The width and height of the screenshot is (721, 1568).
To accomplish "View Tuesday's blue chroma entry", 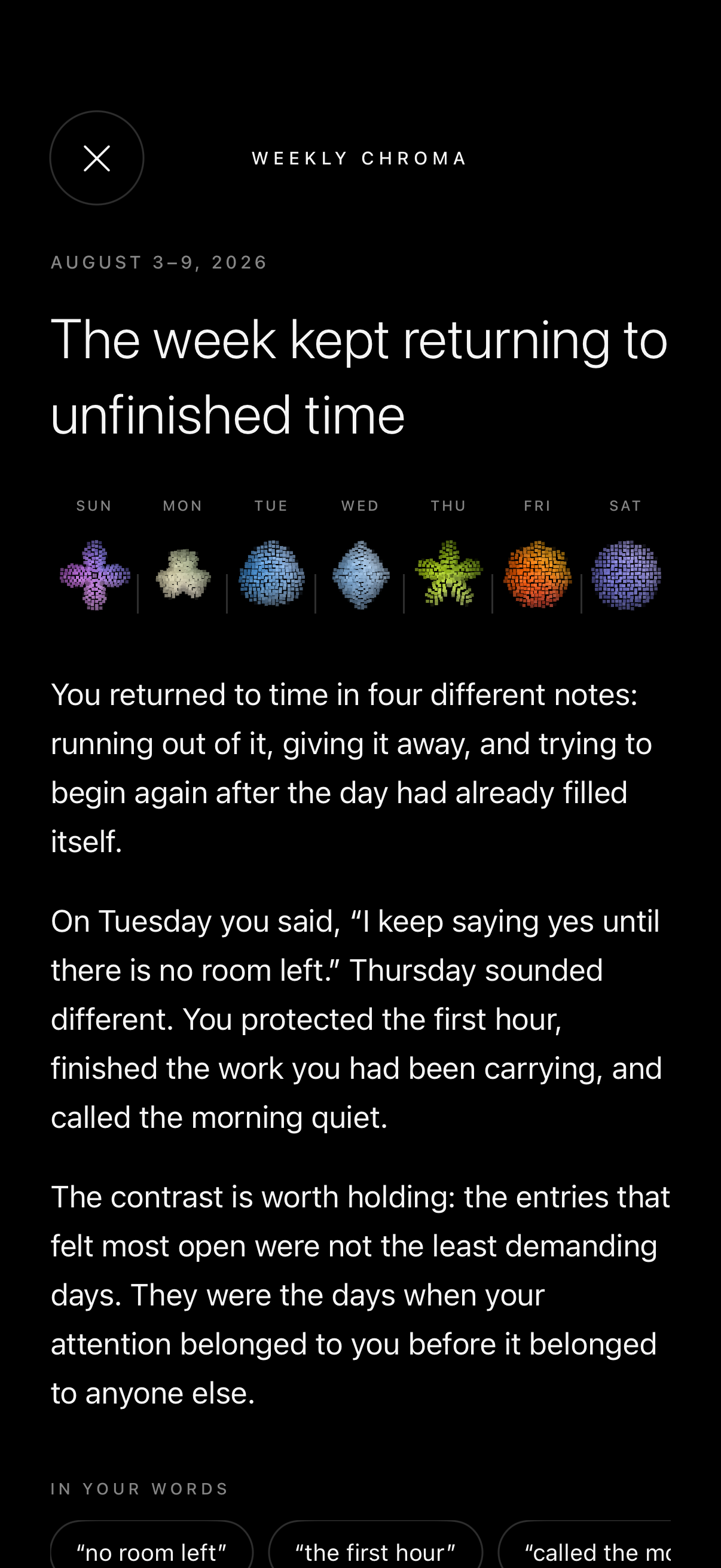I will [x=271, y=573].
